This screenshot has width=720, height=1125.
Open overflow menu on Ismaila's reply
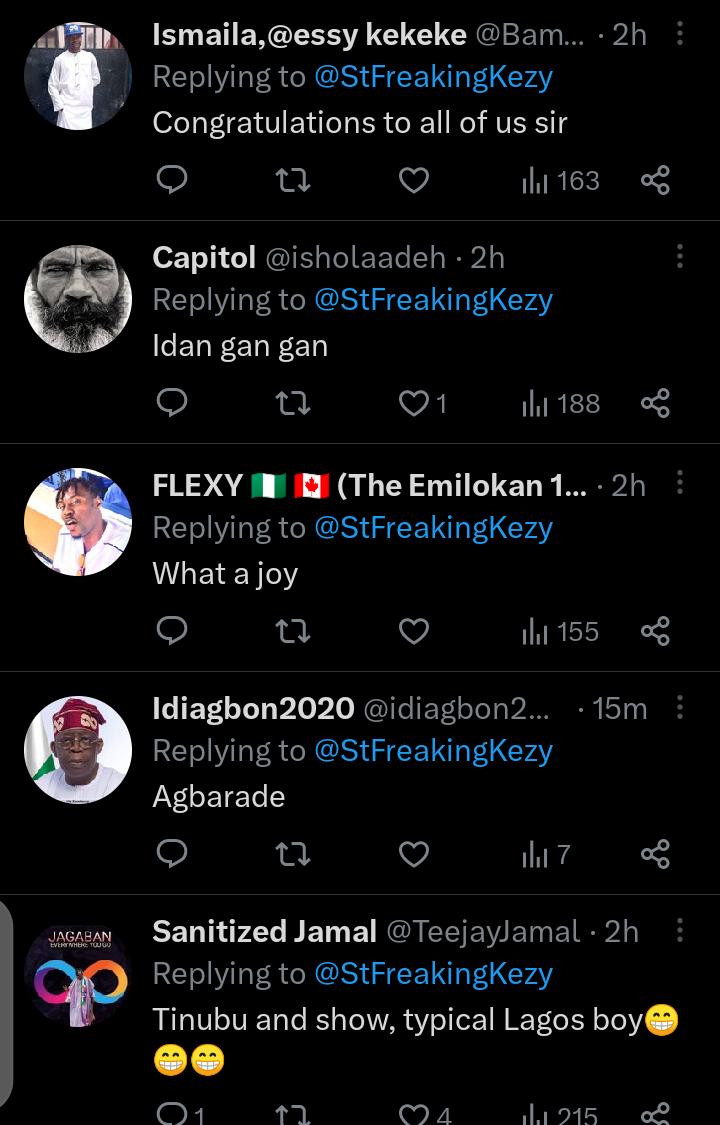pyautogui.click(x=680, y=35)
